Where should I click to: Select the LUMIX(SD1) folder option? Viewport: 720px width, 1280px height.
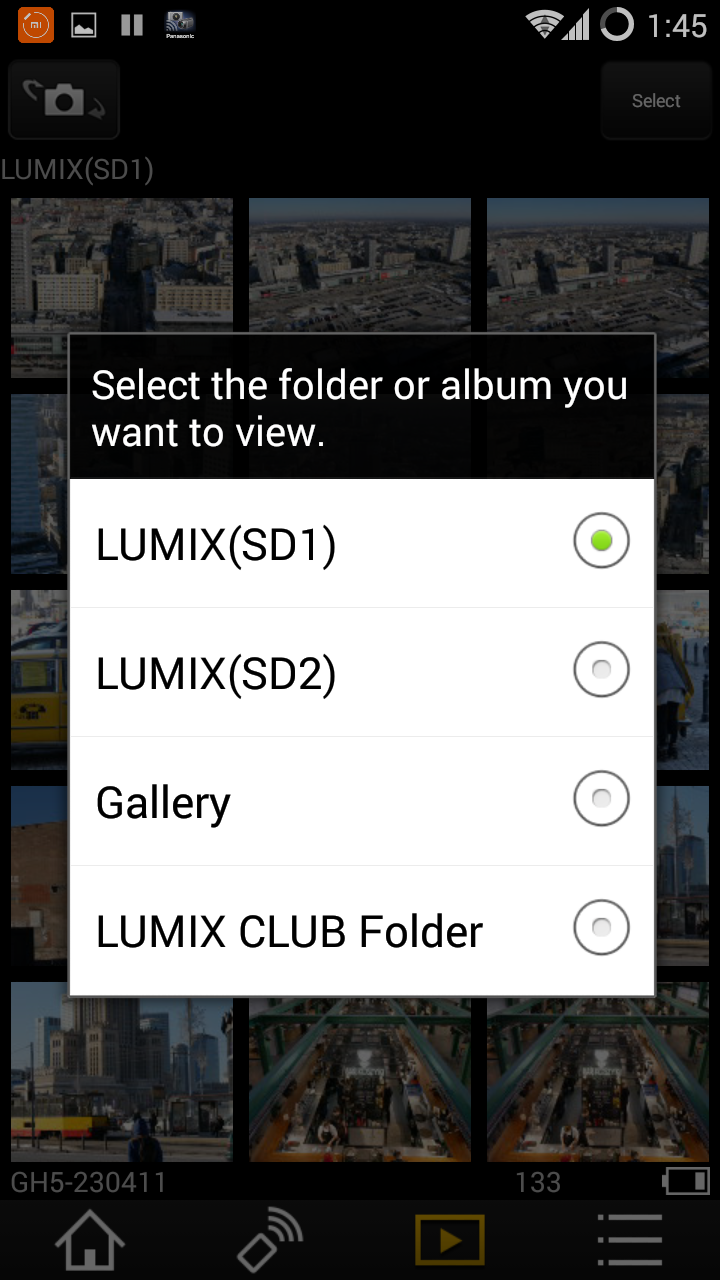362,543
